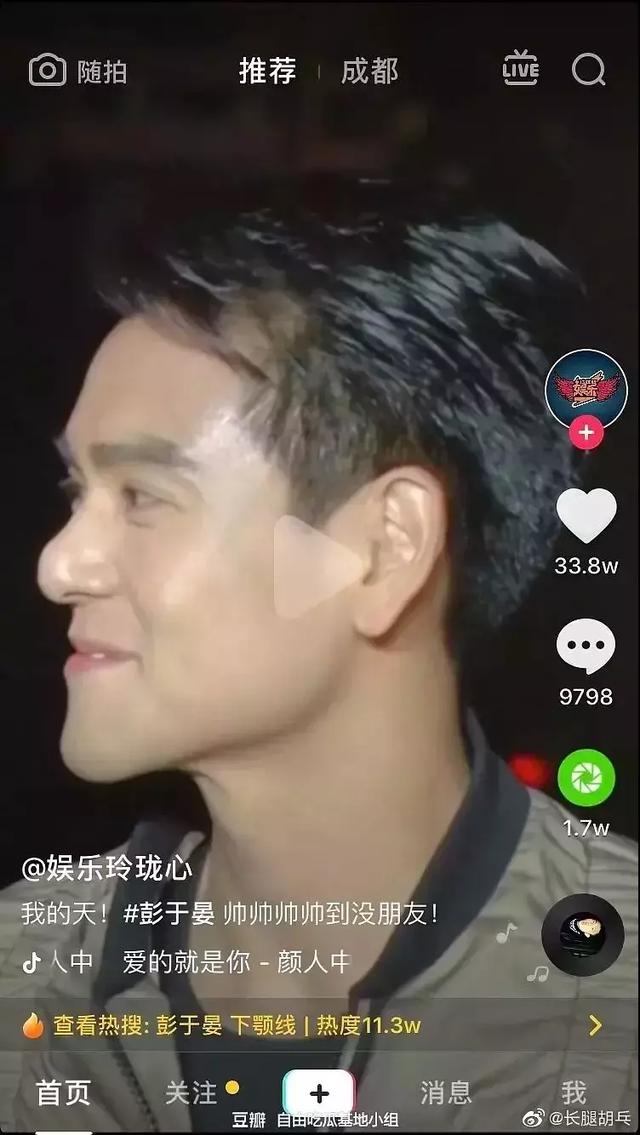Open the @娱乐玲珑心 username
640x1135 pixels.
107,867
